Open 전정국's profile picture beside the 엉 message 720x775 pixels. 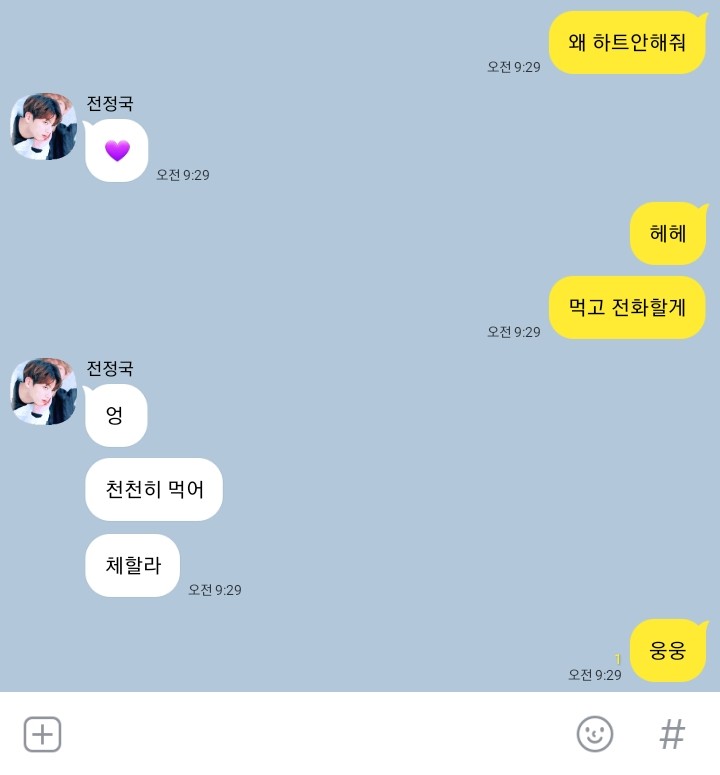[44, 392]
